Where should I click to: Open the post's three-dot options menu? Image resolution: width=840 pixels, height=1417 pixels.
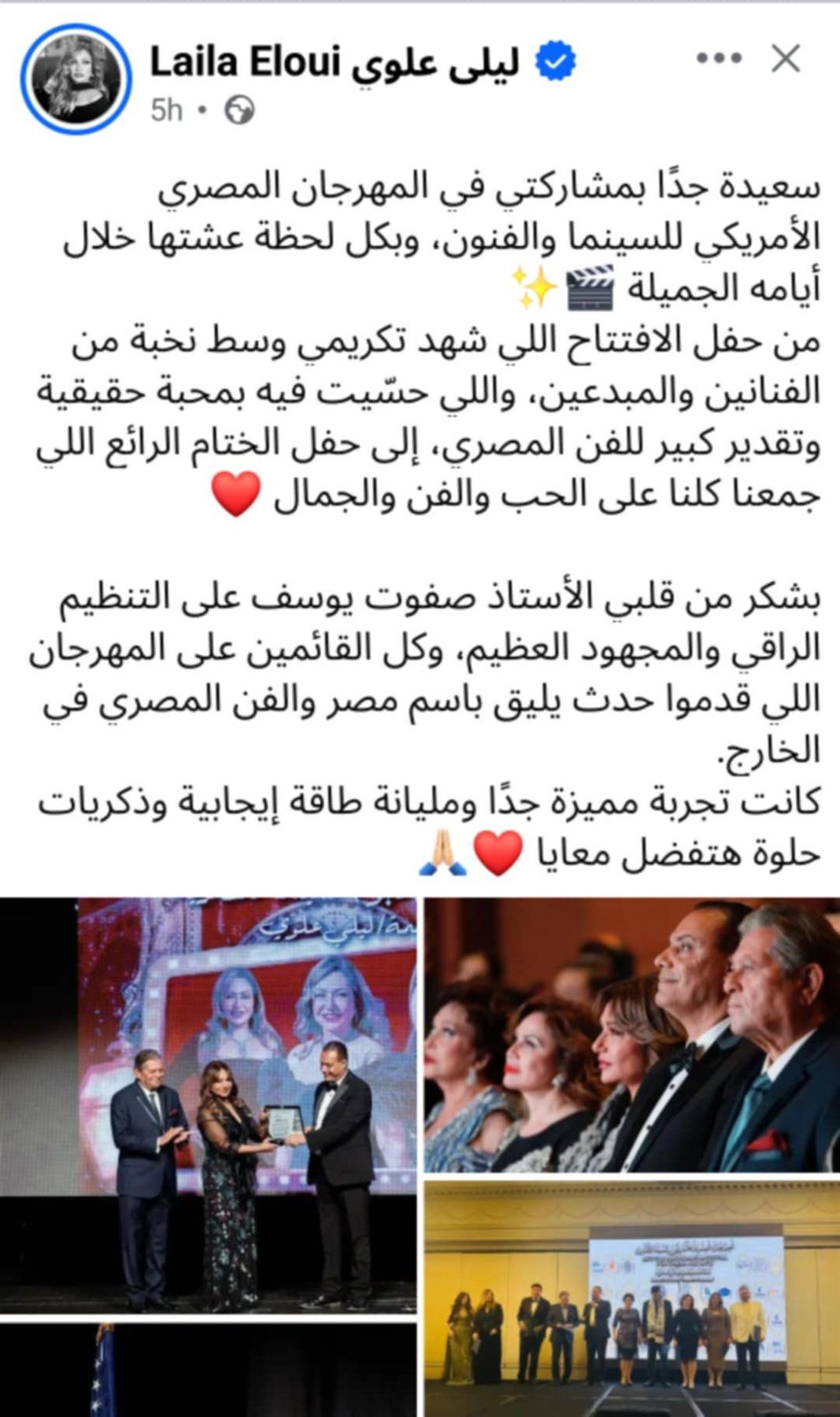(719, 59)
